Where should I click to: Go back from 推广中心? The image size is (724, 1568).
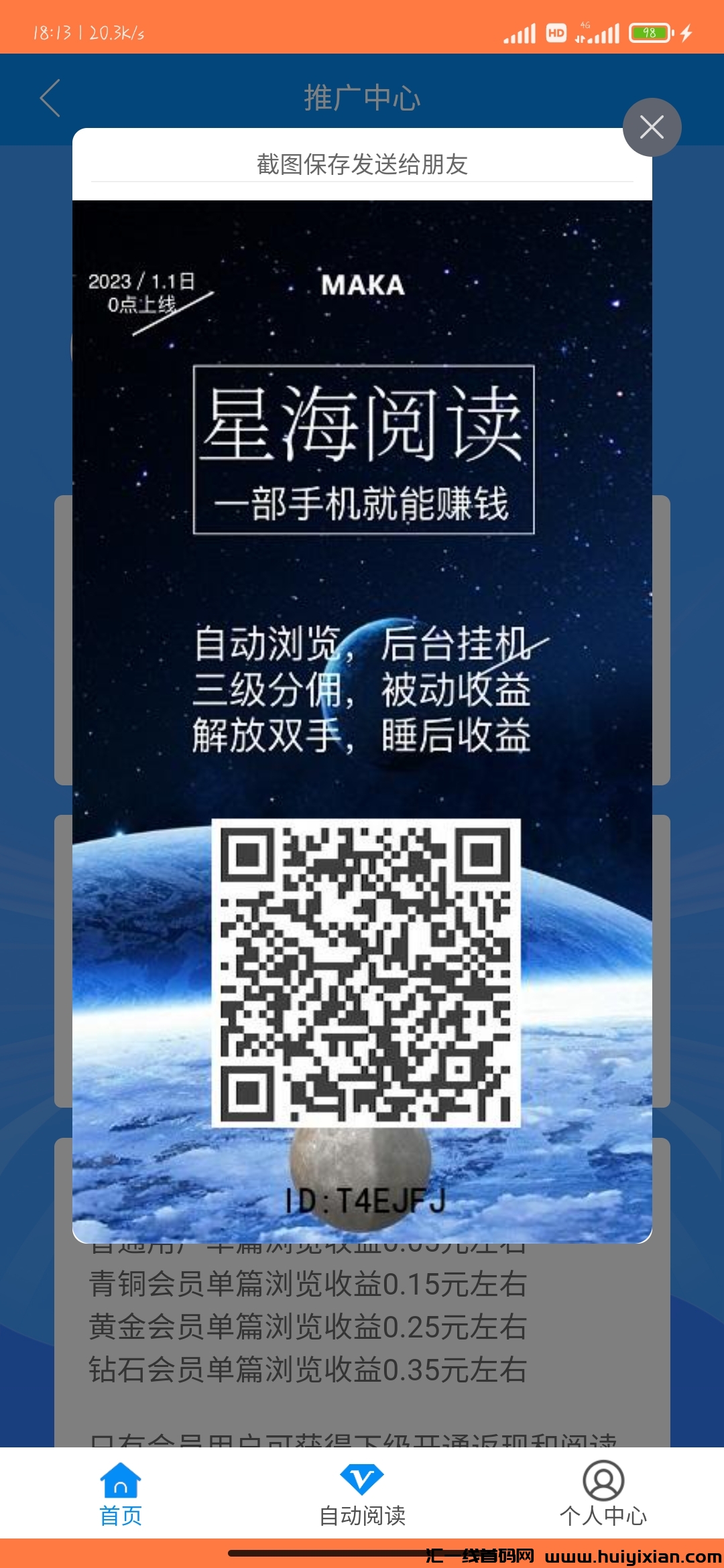coord(50,99)
